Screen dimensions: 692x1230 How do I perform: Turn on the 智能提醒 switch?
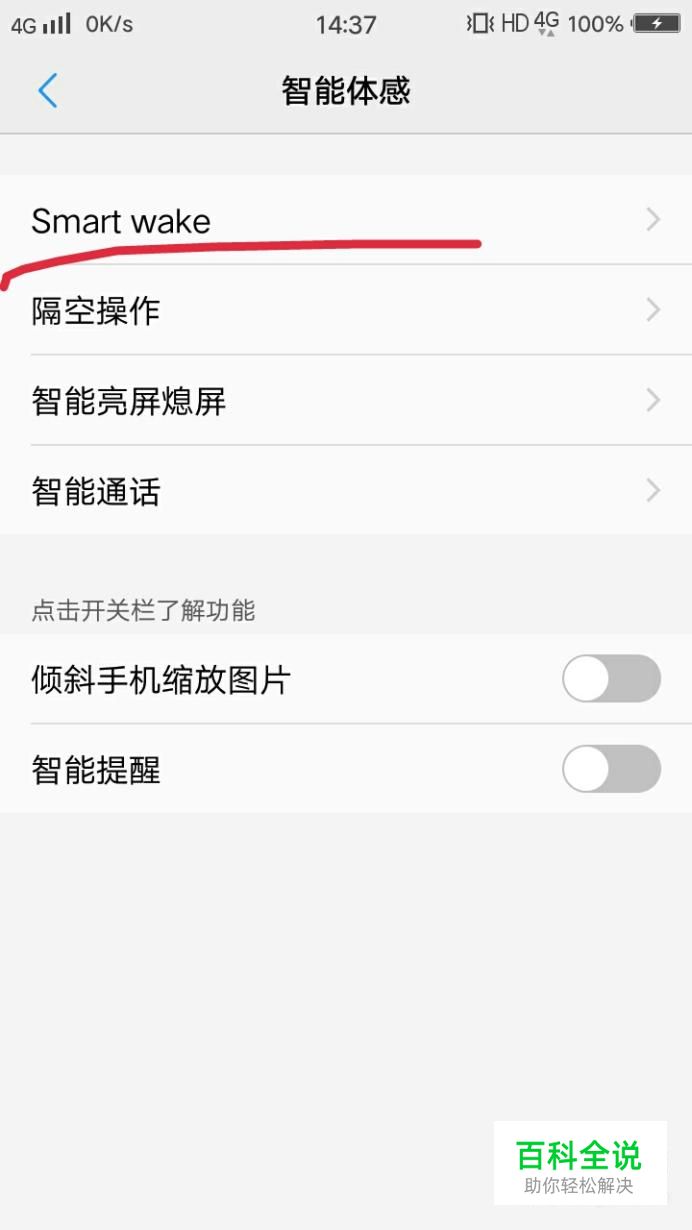coord(611,769)
